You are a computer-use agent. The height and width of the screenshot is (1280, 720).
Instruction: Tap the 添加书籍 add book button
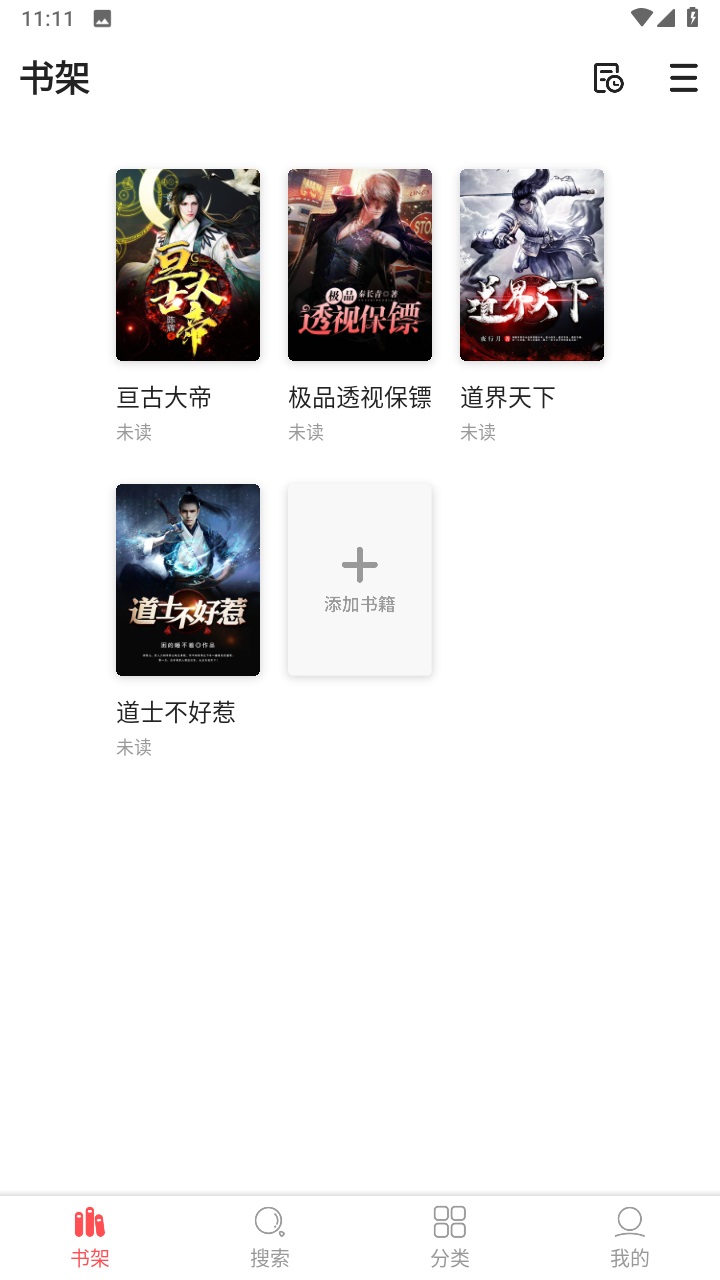point(359,579)
